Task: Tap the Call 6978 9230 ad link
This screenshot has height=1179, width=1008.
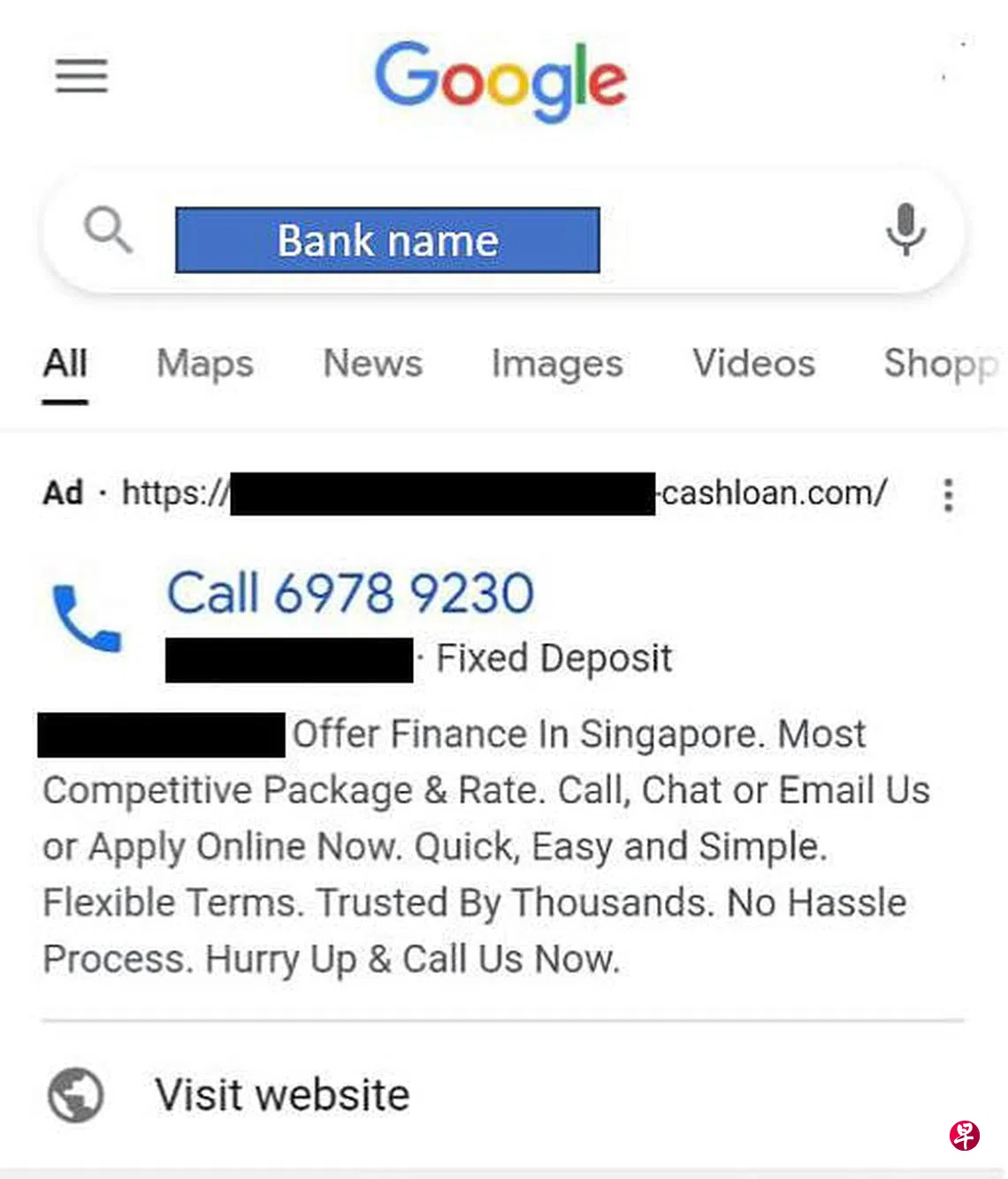Action: (350, 593)
